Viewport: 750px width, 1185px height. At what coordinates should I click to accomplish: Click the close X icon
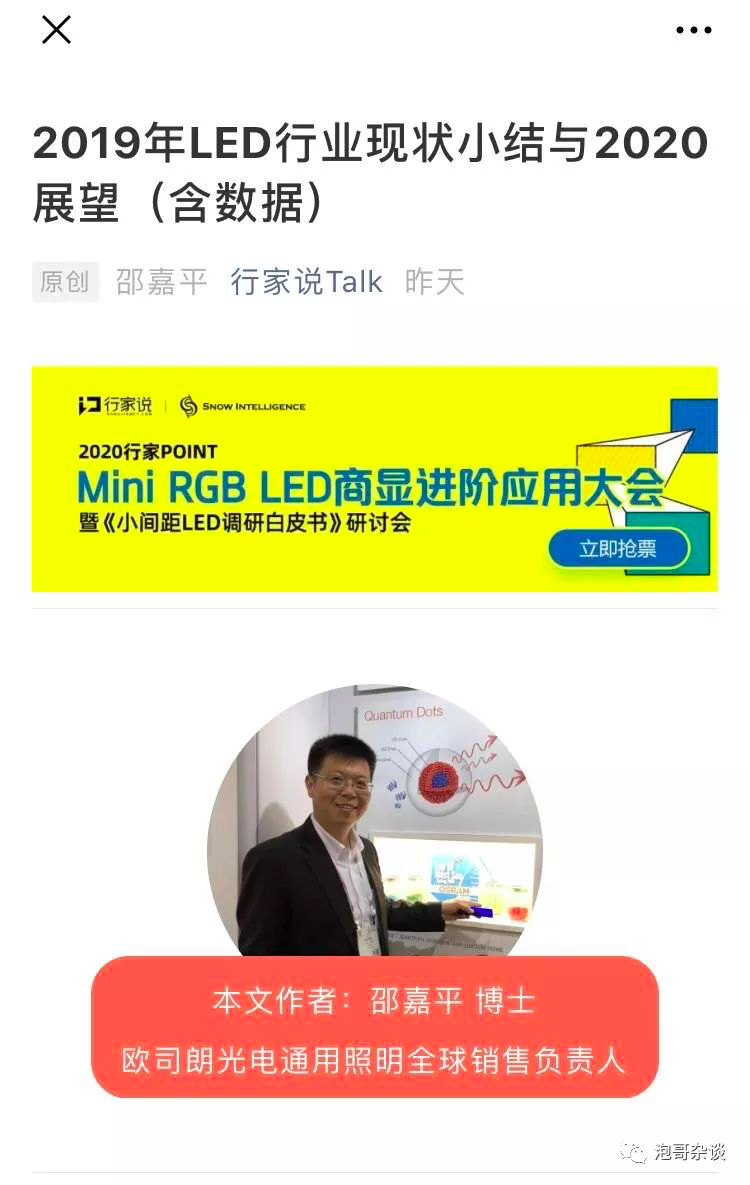tap(56, 30)
